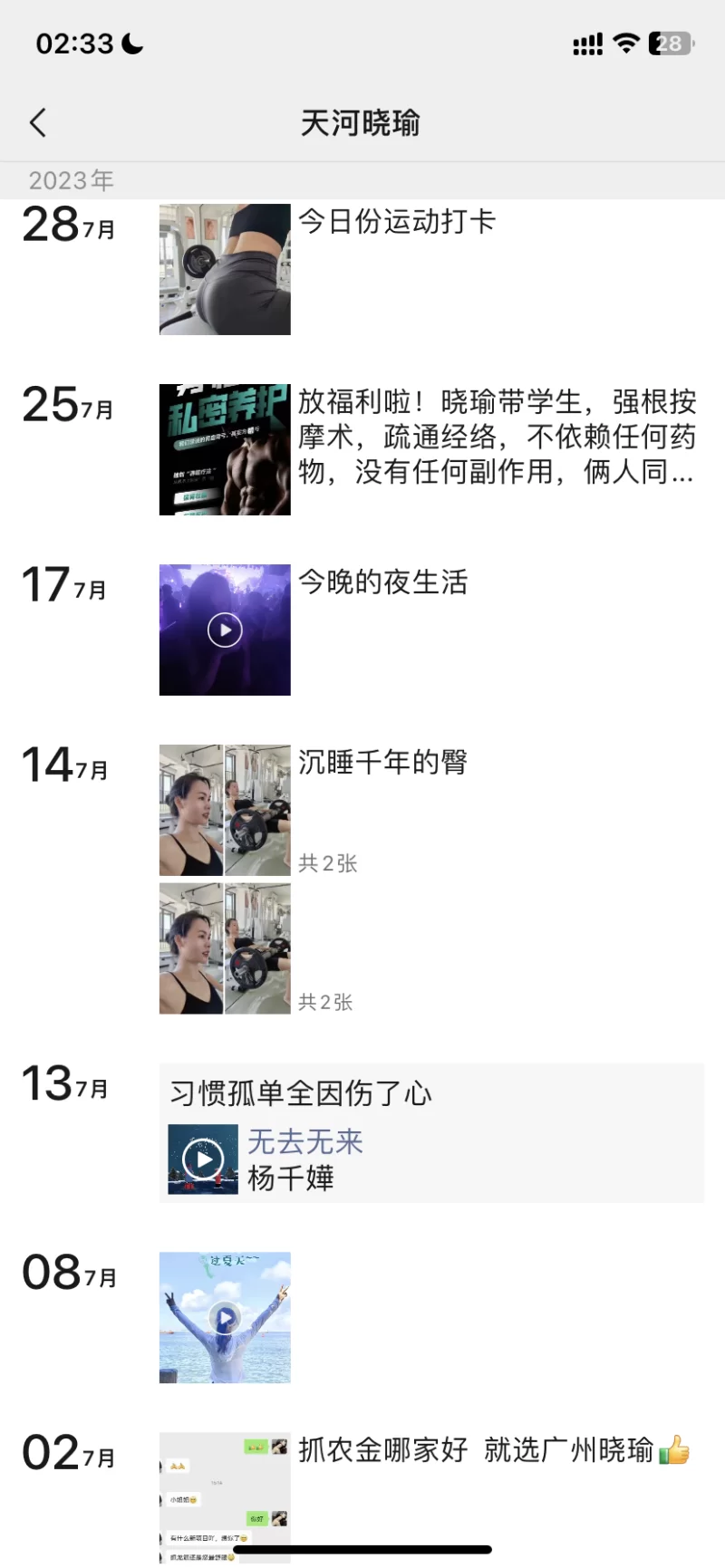Open the first 沉睡千年的臀 photo set
The height and width of the screenshot is (1568, 725).
(225, 810)
